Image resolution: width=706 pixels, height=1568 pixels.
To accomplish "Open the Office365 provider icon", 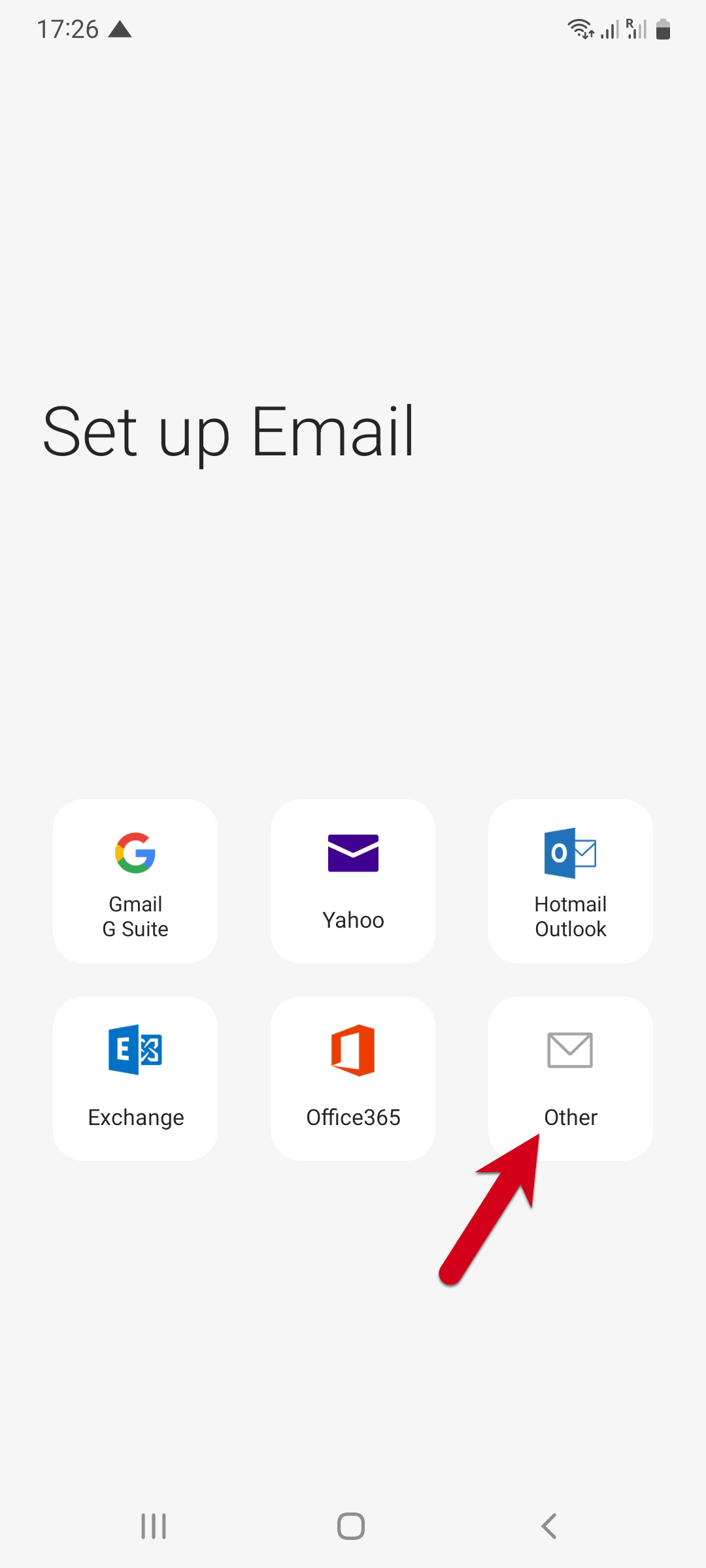I will 352,1051.
